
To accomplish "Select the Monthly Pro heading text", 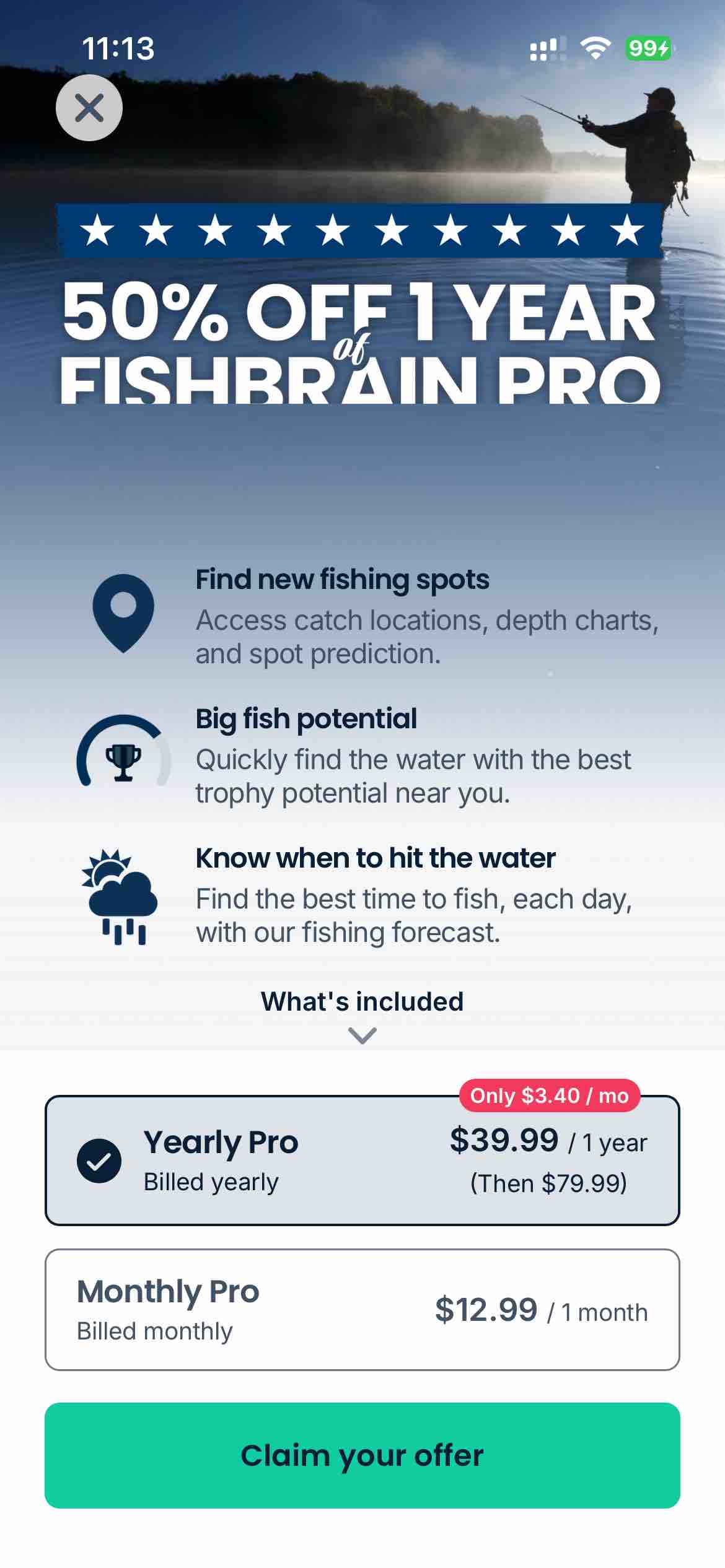I will (x=168, y=1291).
